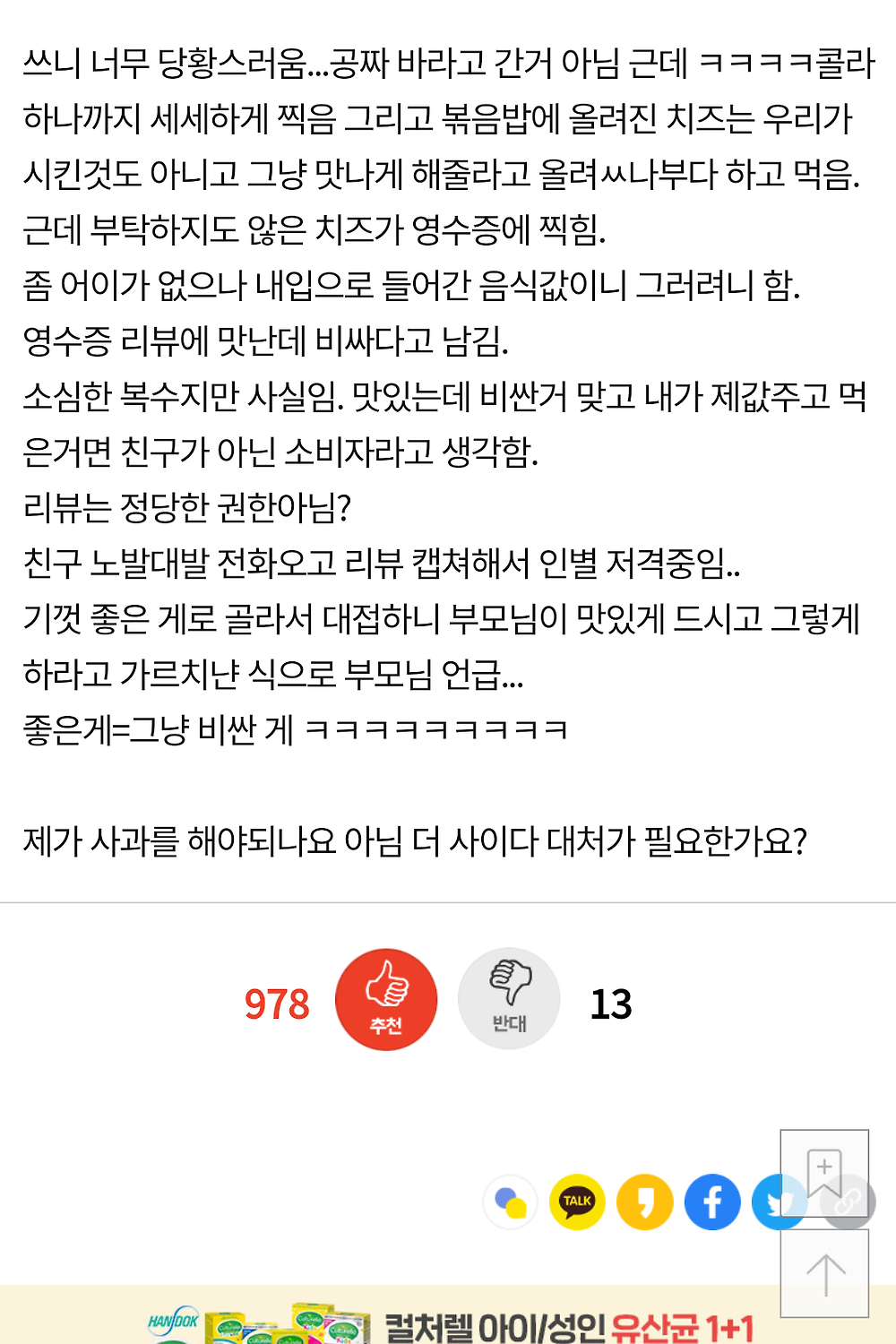Jump to top with the up-arrow button
Screen dimensions: 896x1344
824,1273
